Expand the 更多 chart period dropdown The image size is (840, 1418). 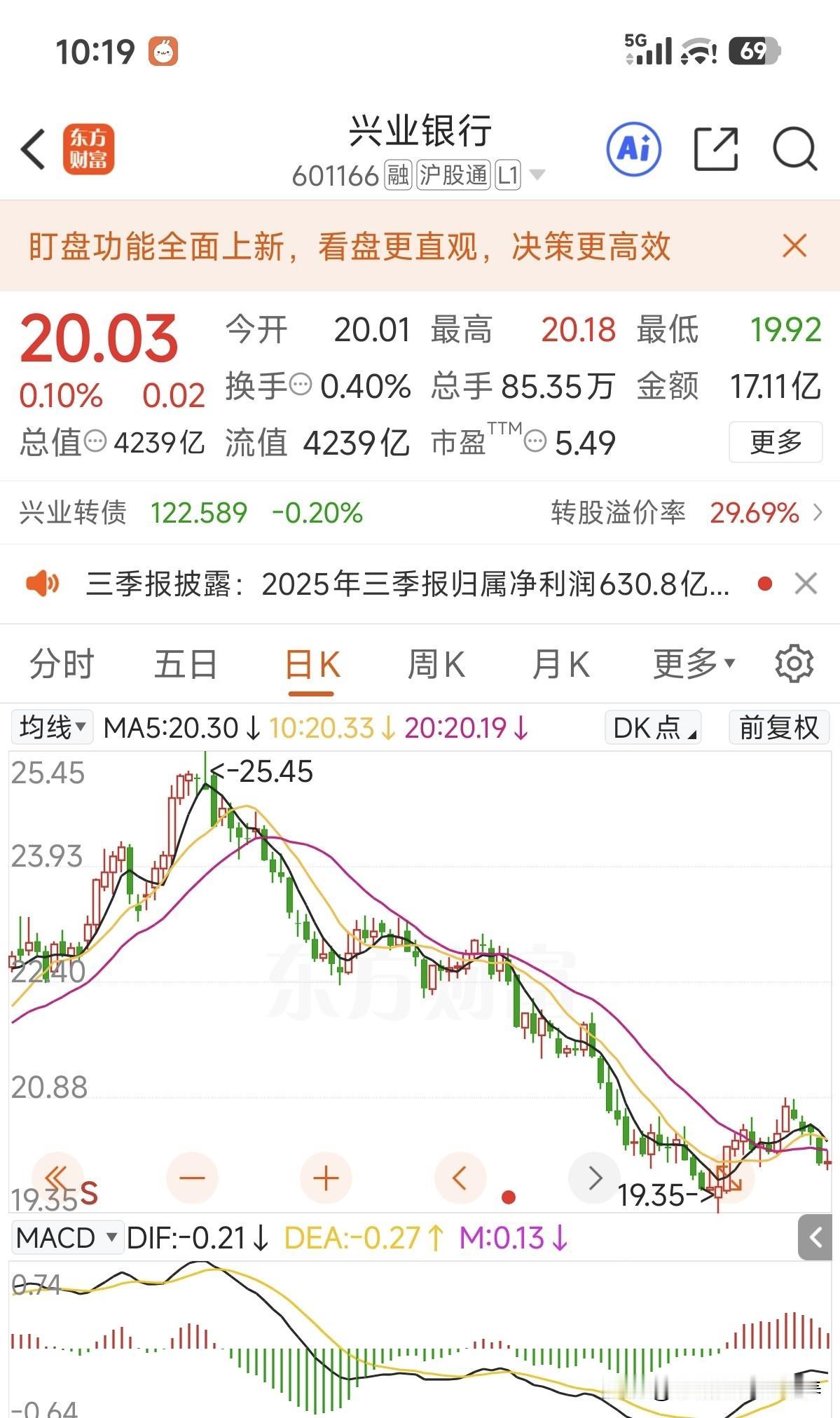tap(692, 664)
